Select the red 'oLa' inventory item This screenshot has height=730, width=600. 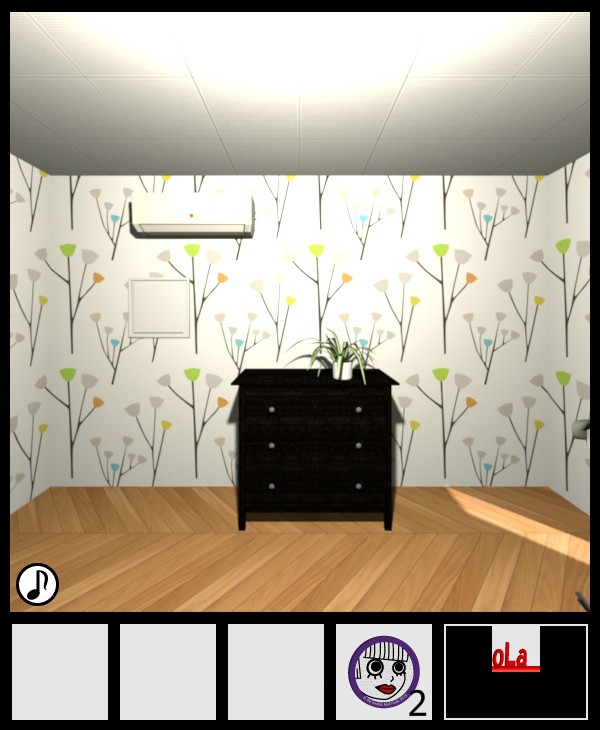(x=516, y=652)
